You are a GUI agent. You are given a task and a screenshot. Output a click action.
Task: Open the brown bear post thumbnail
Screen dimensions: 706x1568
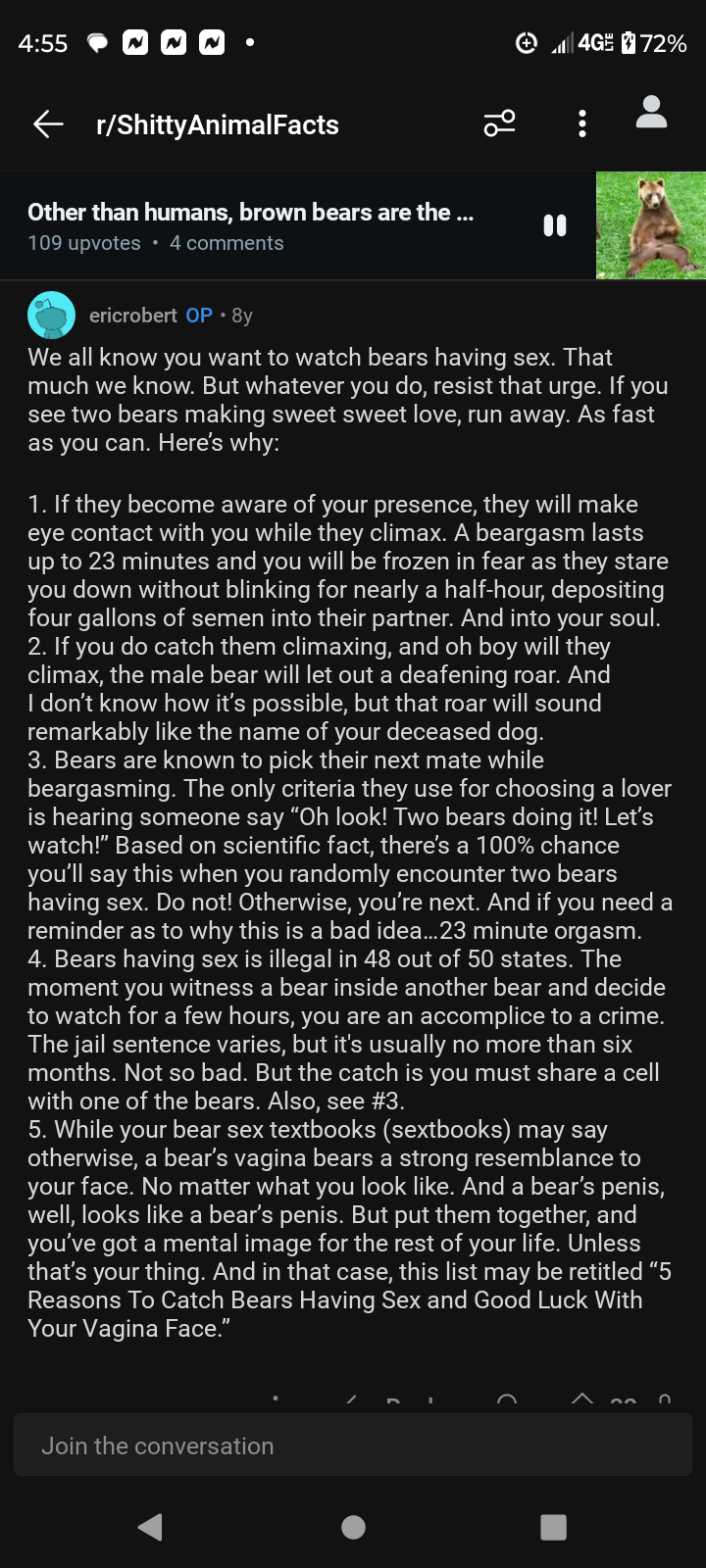pyautogui.click(x=651, y=225)
